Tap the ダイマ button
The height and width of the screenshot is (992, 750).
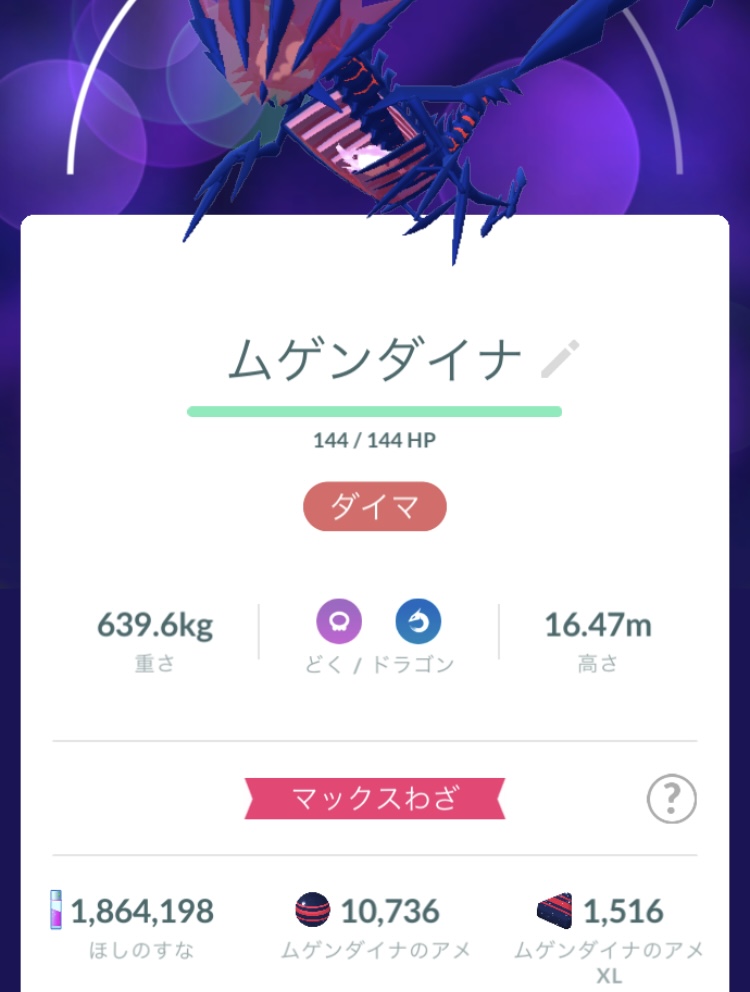click(x=375, y=510)
